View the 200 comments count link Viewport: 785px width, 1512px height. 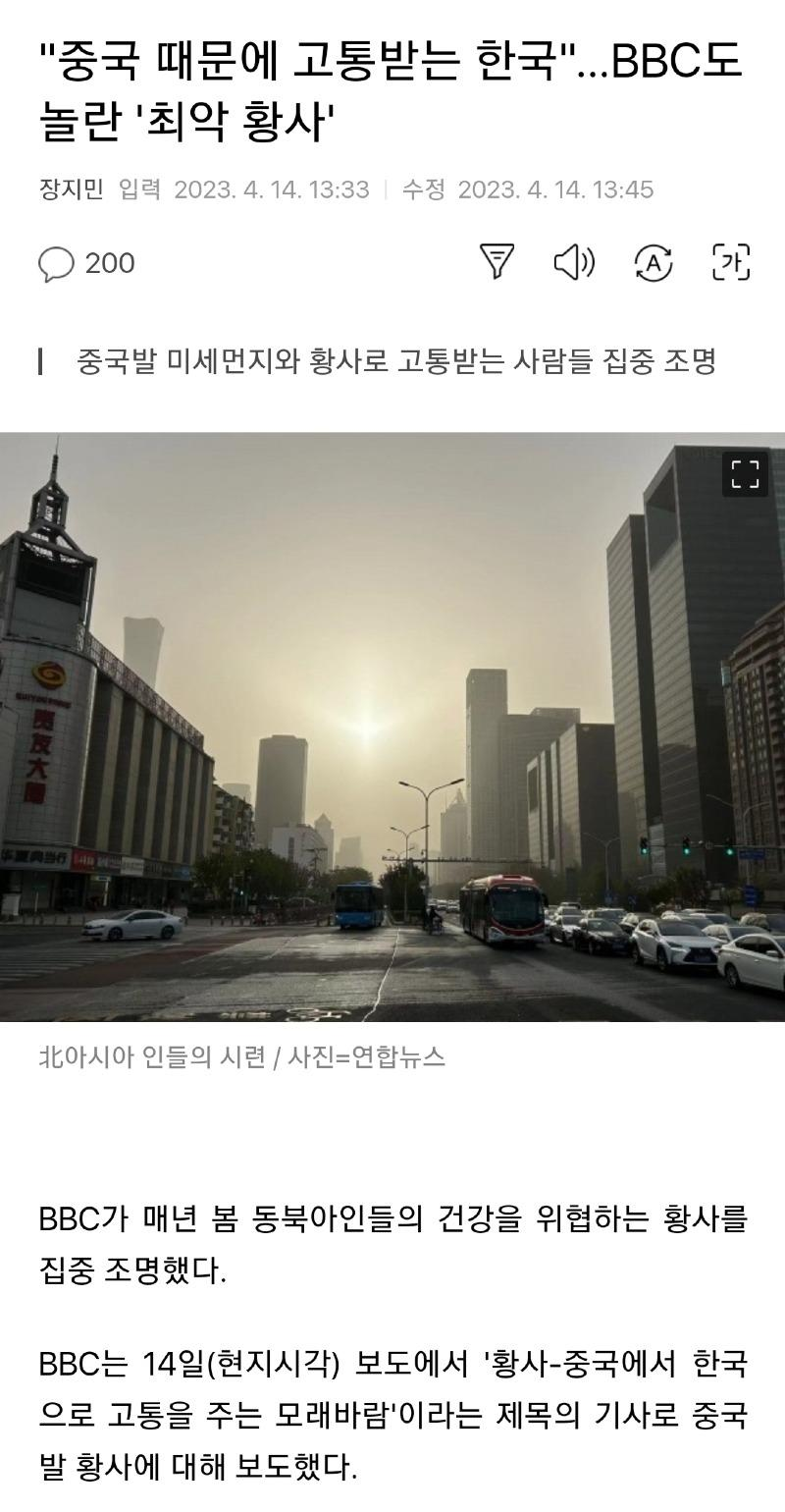click(111, 263)
